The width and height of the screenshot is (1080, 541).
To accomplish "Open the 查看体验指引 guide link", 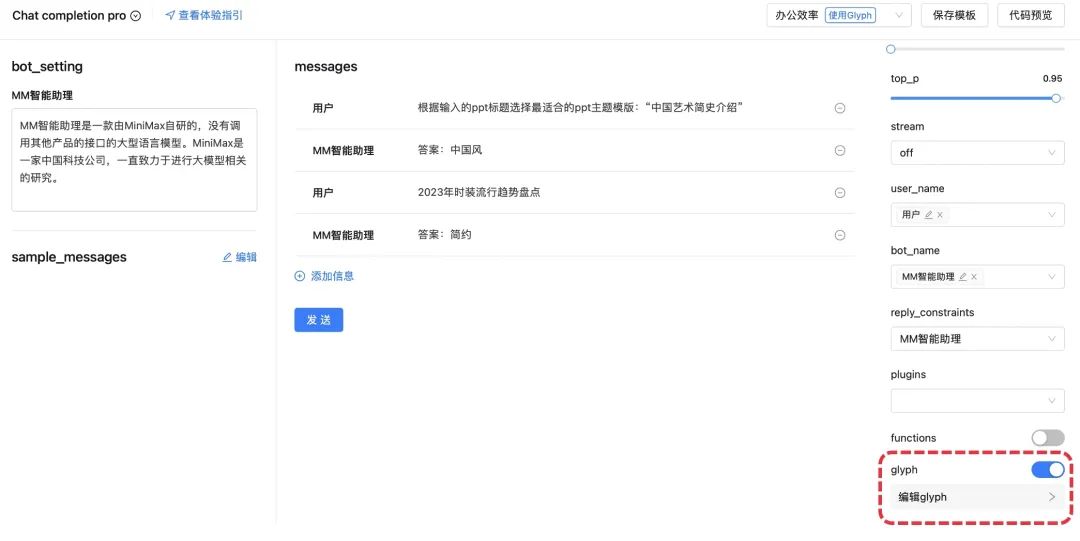I will [x=204, y=16].
